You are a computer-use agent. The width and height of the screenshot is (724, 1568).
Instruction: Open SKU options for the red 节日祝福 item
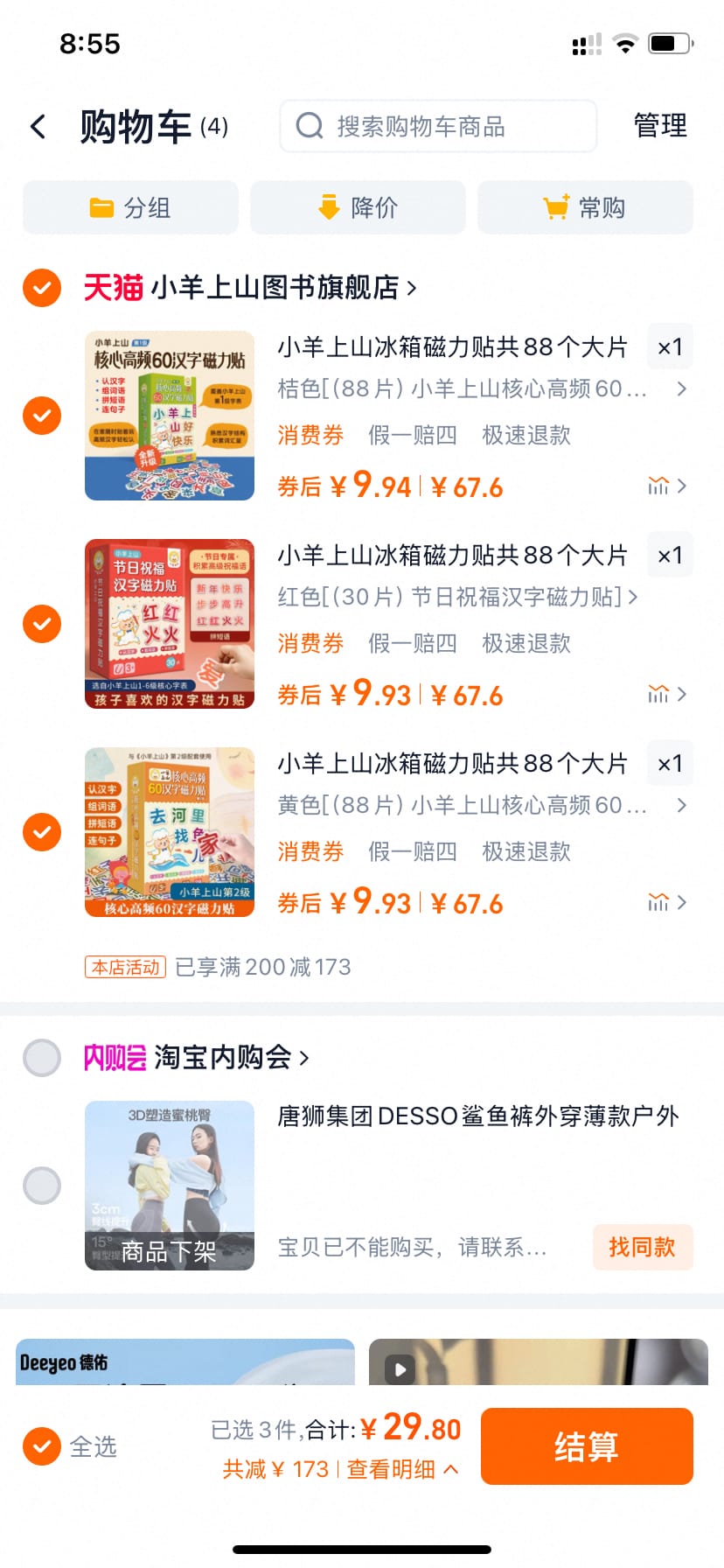[x=632, y=597]
